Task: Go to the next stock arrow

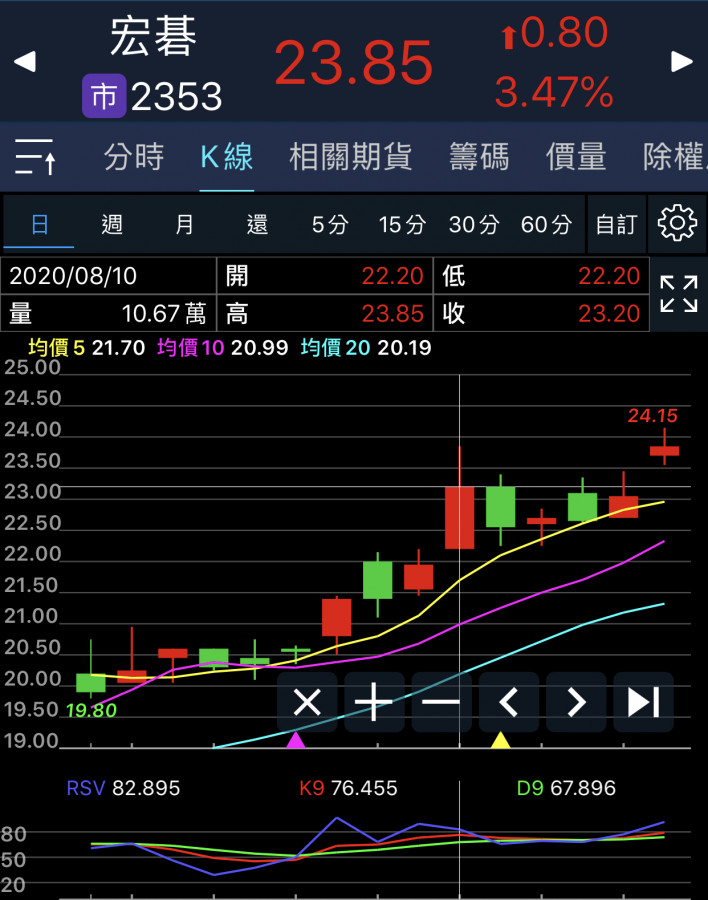Action: tap(682, 62)
